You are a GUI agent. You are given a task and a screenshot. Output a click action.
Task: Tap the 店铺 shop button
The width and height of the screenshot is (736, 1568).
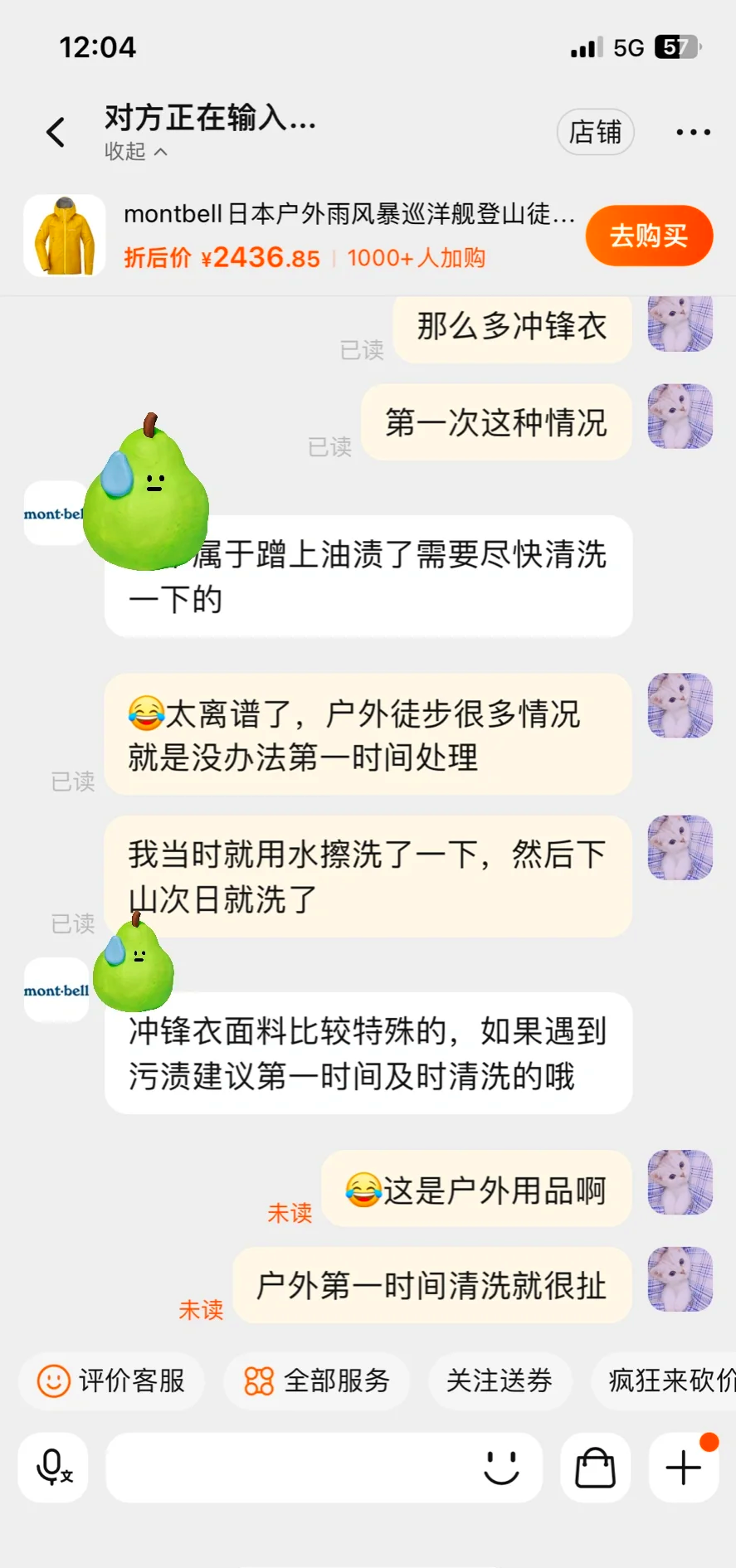pyautogui.click(x=595, y=132)
